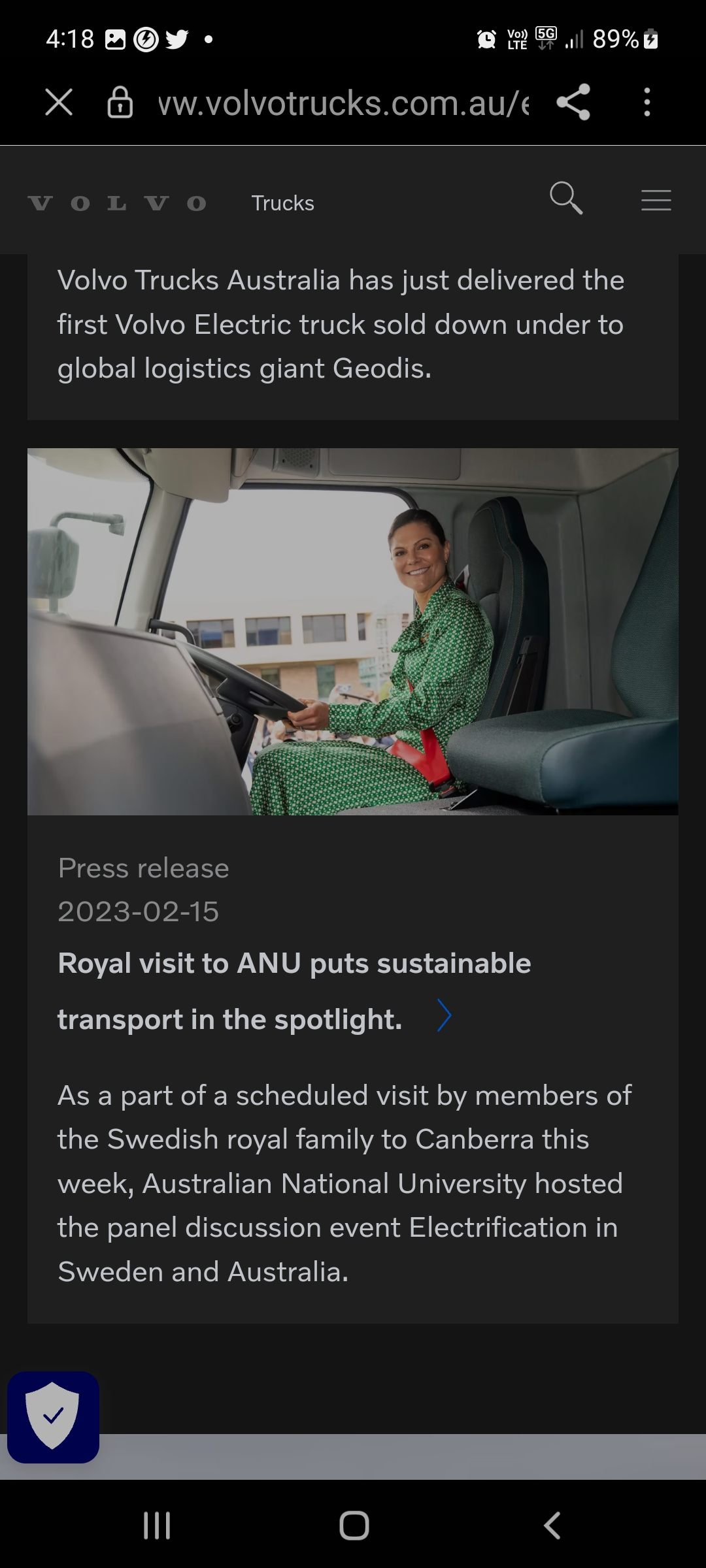This screenshot has width=706, height=1568.
Task: Share this Volvo Trucks page
Action: pyautogui.click(x=573, y=103)
